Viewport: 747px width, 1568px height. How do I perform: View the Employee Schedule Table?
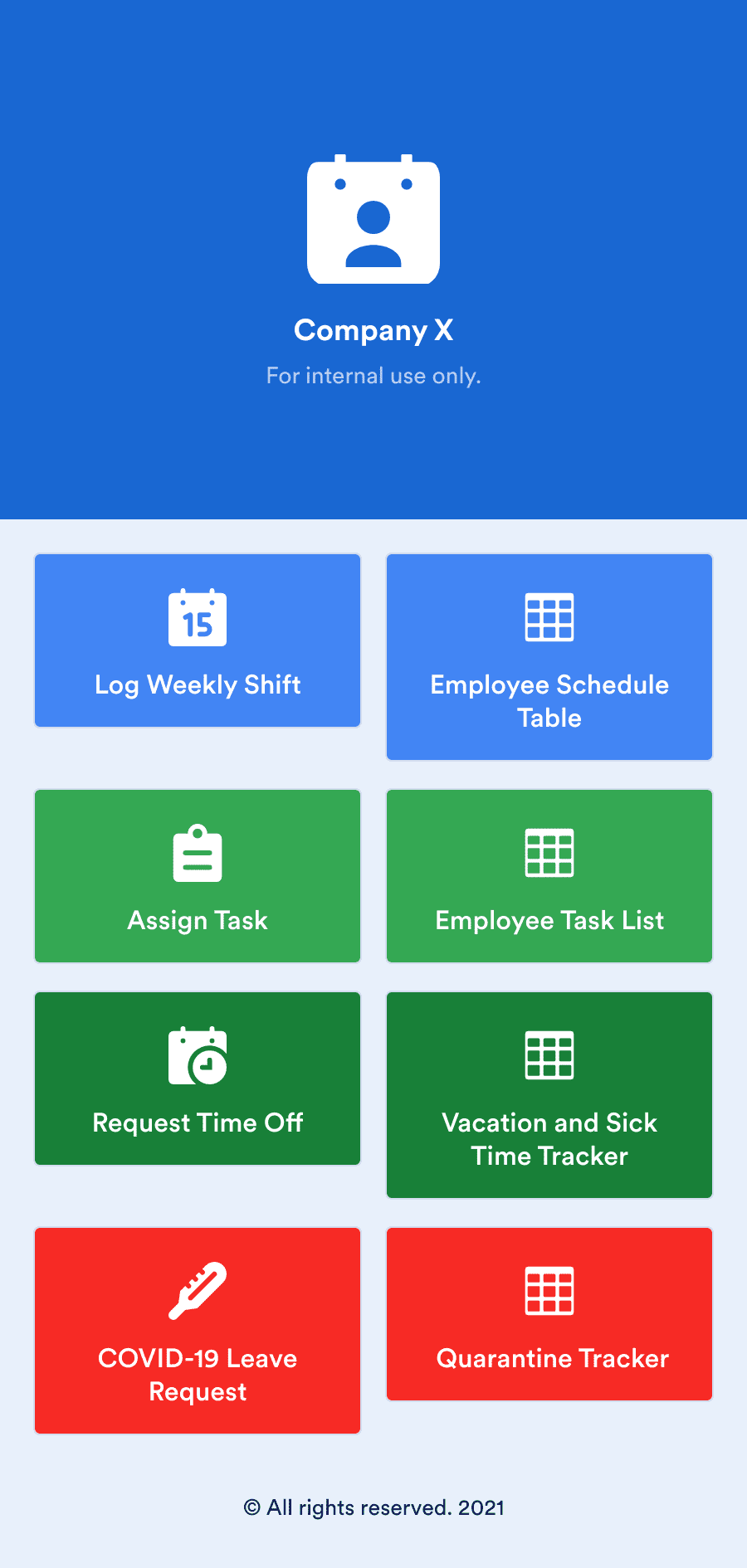[549, 657]
